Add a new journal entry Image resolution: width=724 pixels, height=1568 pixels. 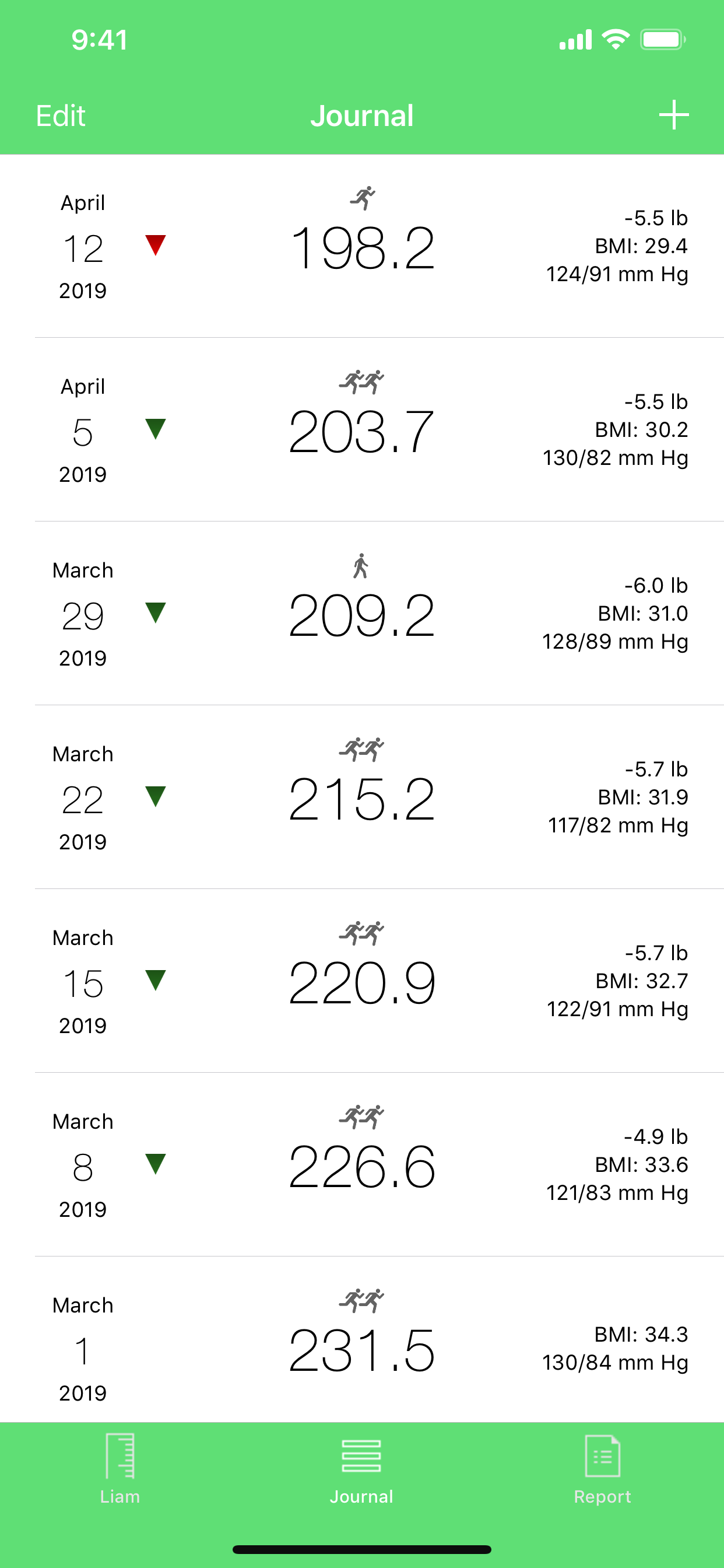point(673,115)
